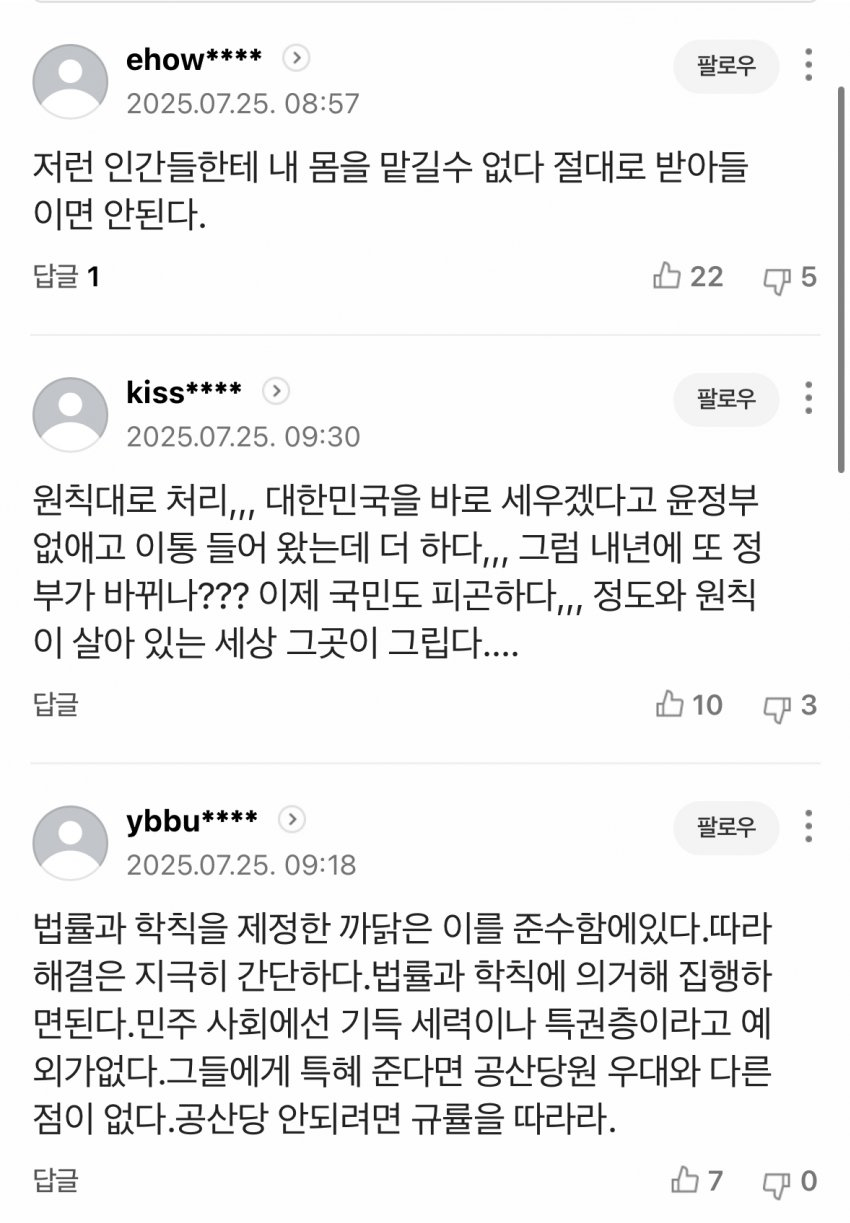Open kiss**** profile arrow
850x1223 pixels.
click(x=275, y=391)
